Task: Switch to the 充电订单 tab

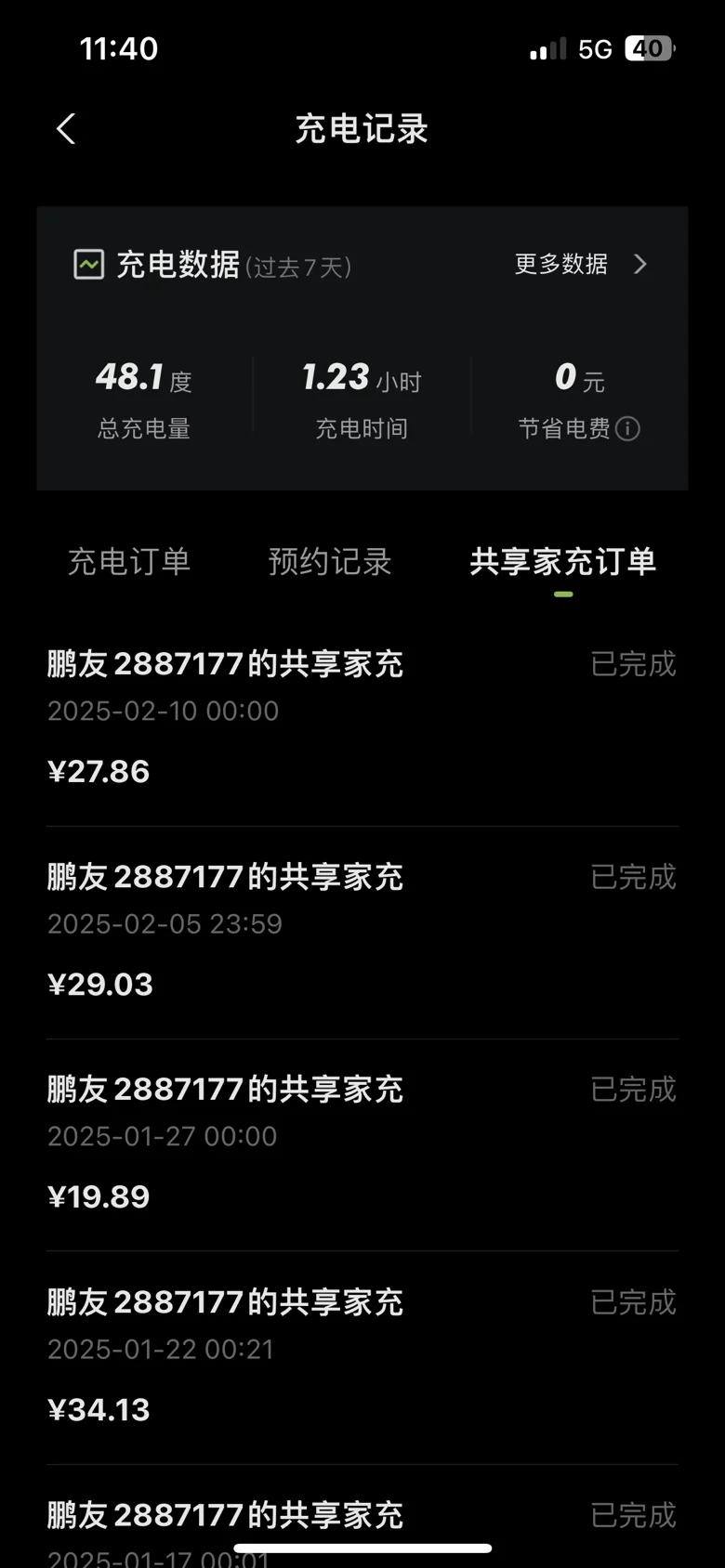Action: 129,561
